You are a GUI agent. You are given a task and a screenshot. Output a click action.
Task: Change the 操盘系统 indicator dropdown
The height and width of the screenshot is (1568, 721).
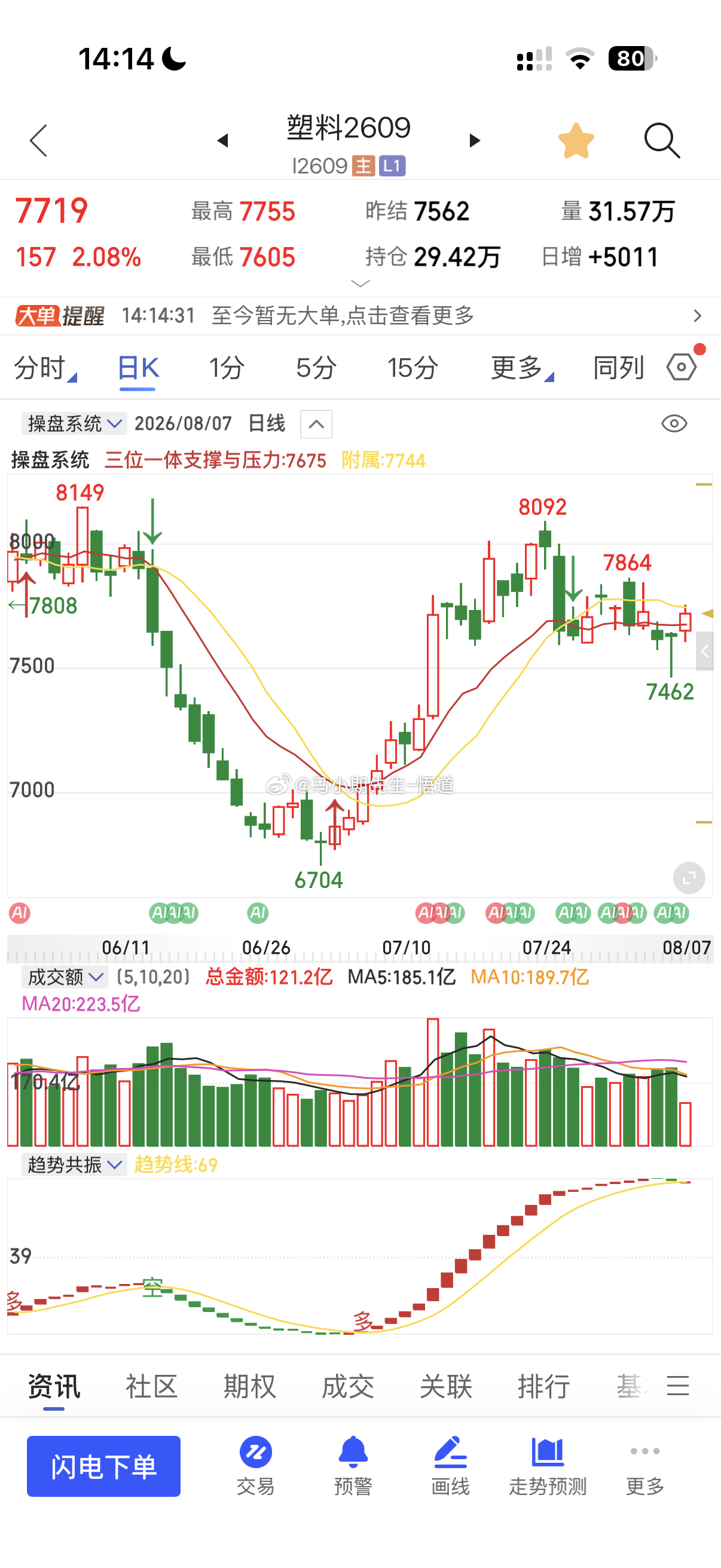(74, 423)
